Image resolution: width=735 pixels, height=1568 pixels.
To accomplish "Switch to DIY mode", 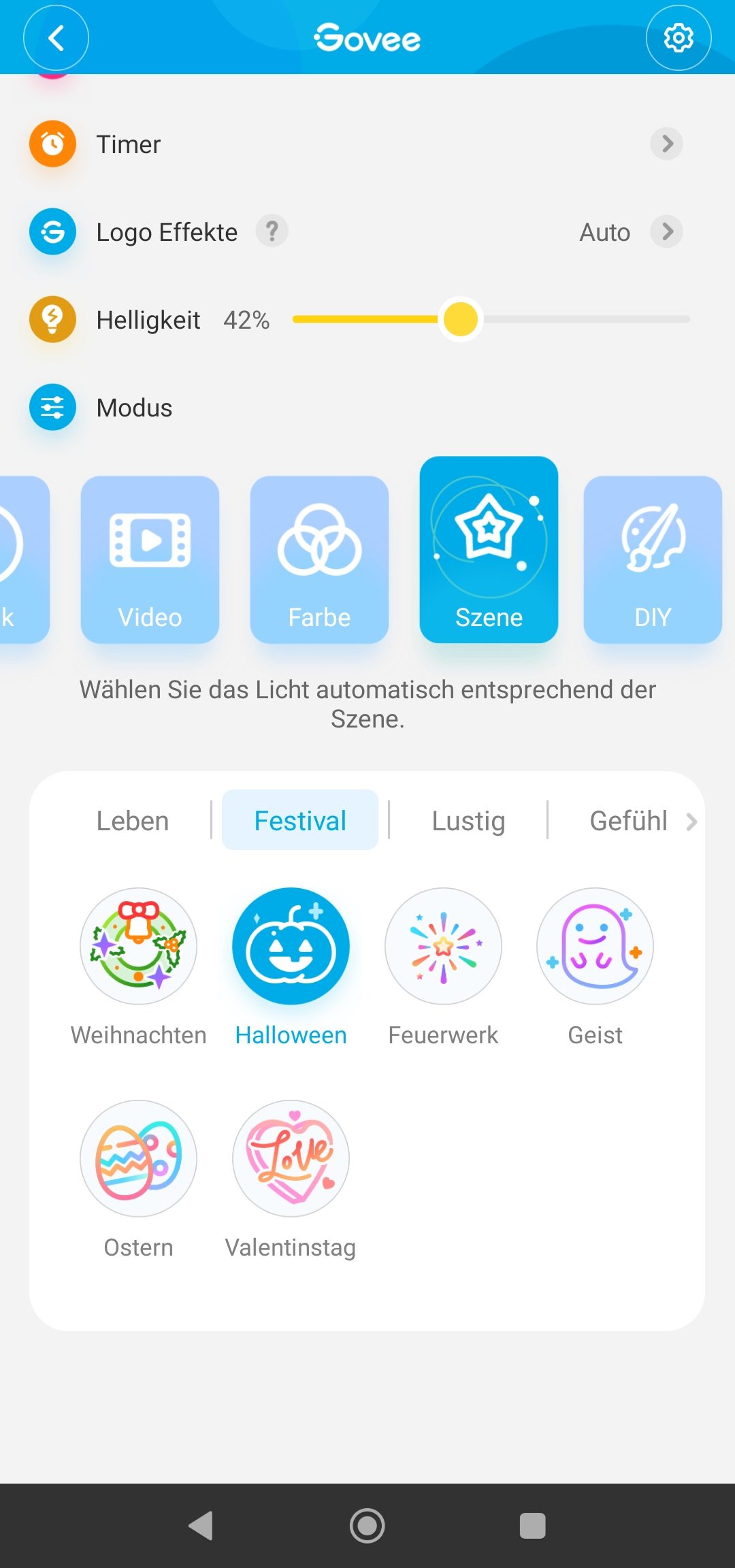I will [x=653, y=559].
